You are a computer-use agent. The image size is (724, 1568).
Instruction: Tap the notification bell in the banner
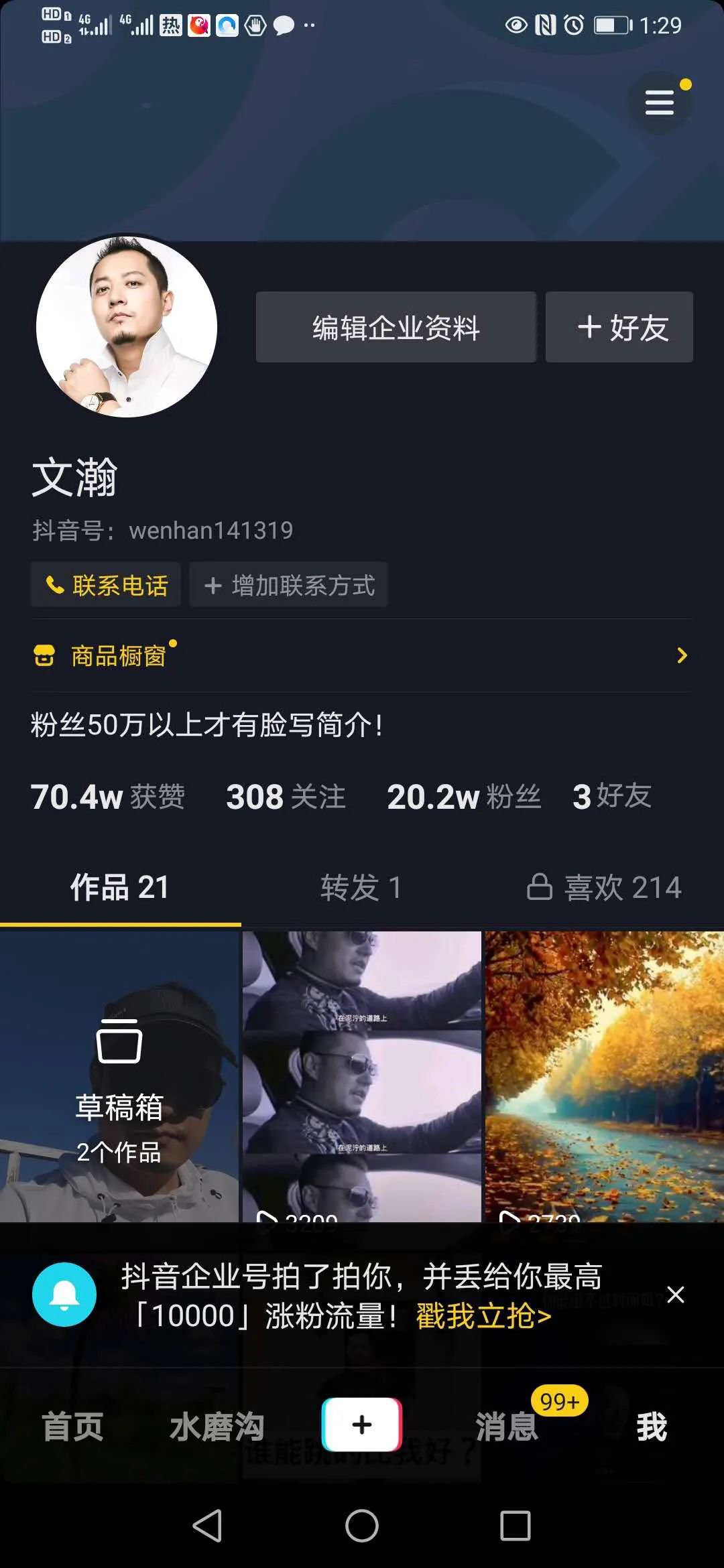tap(65, 1294)
